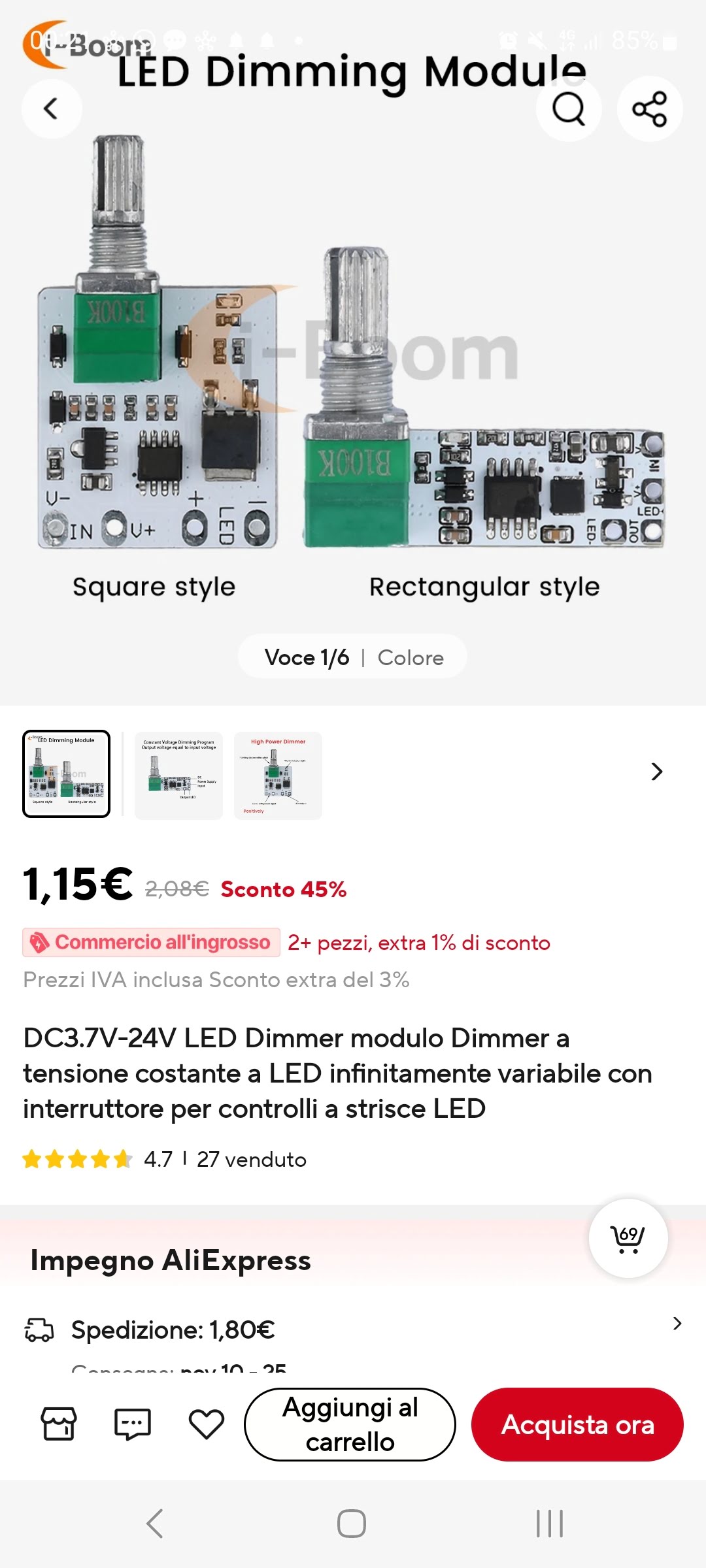Expand the color variants with the chevron
706x1568 pixels.
(657, 772)
